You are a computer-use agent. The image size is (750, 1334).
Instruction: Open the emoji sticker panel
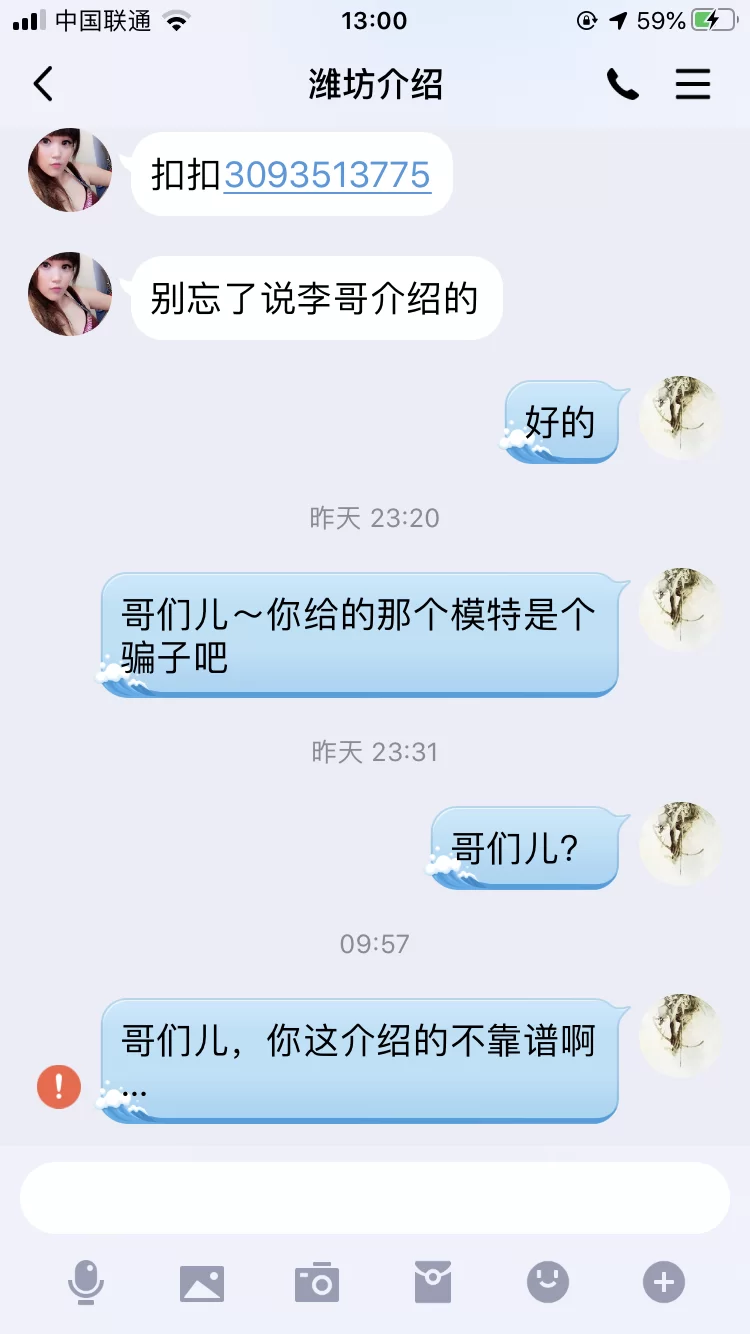[x=548, y=1282]
